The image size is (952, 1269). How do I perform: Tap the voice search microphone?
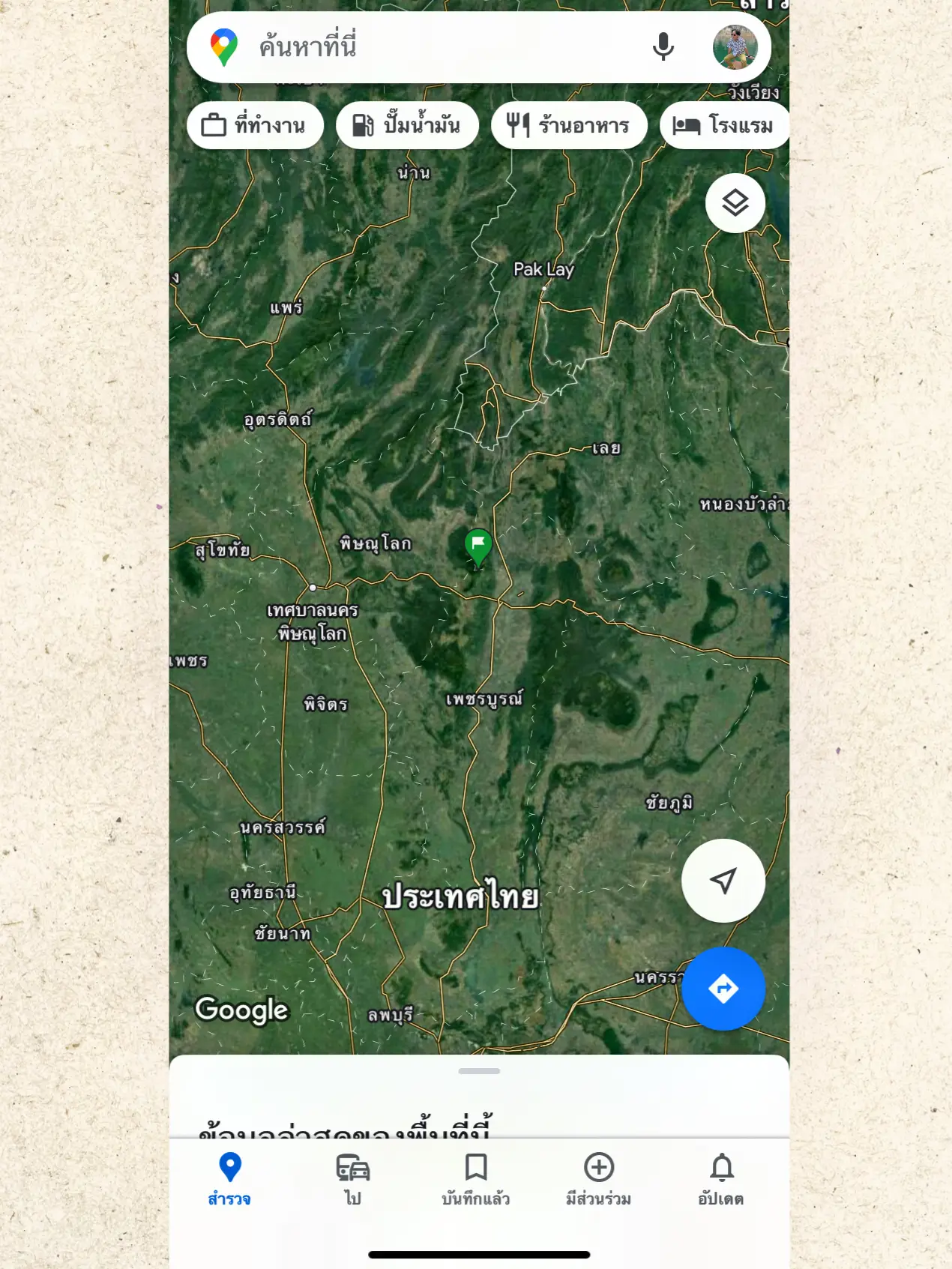pyautogui.click(x=663, y=47)
